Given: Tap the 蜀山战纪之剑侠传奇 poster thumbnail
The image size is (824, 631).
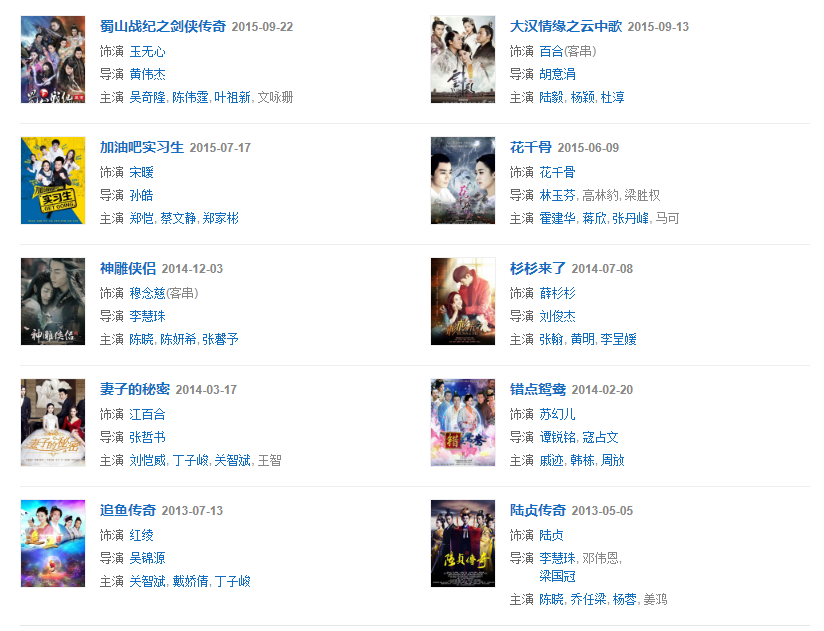Looking at the screenshot, I should coord(53,60).
